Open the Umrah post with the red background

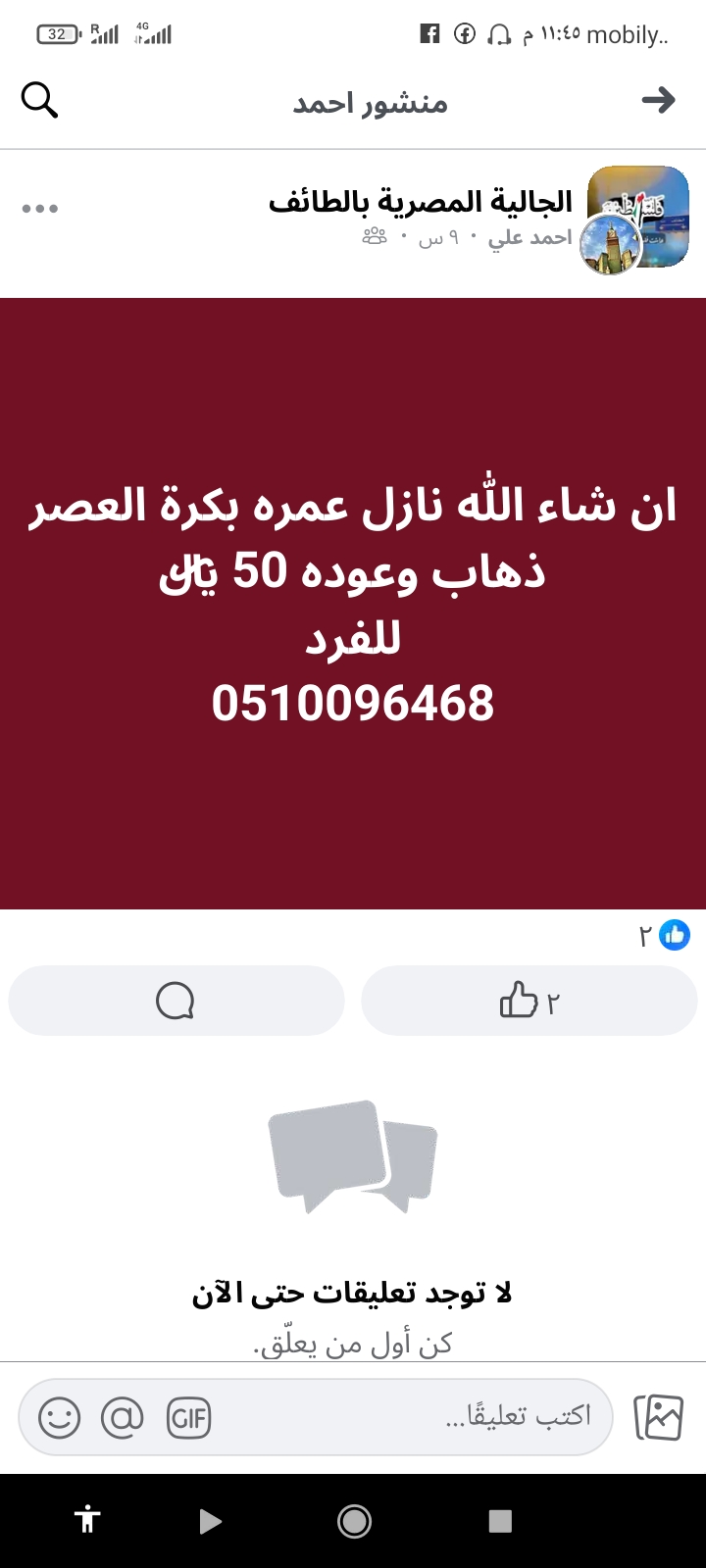coord(353,604)
